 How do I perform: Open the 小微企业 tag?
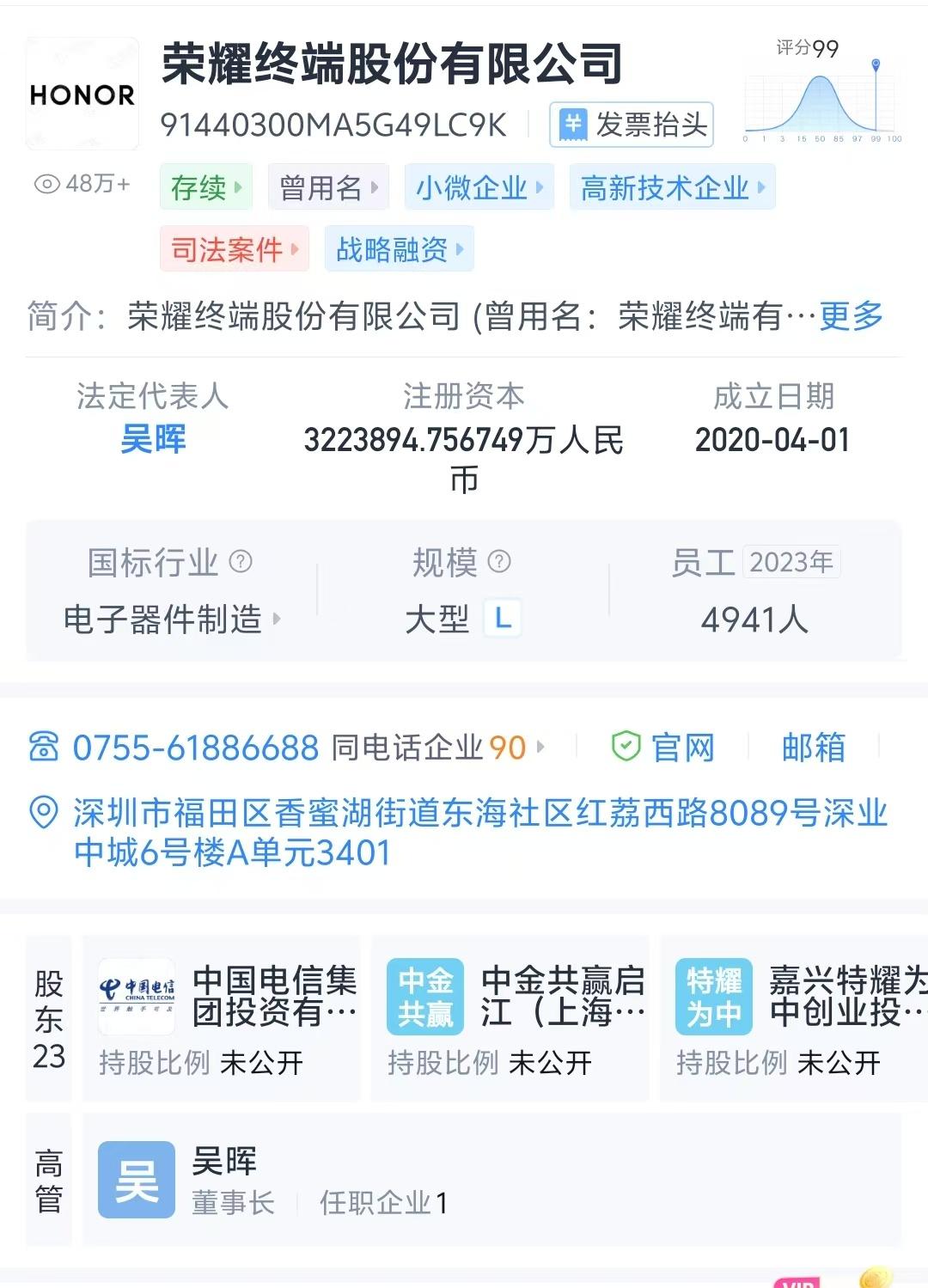click(479, 187)
